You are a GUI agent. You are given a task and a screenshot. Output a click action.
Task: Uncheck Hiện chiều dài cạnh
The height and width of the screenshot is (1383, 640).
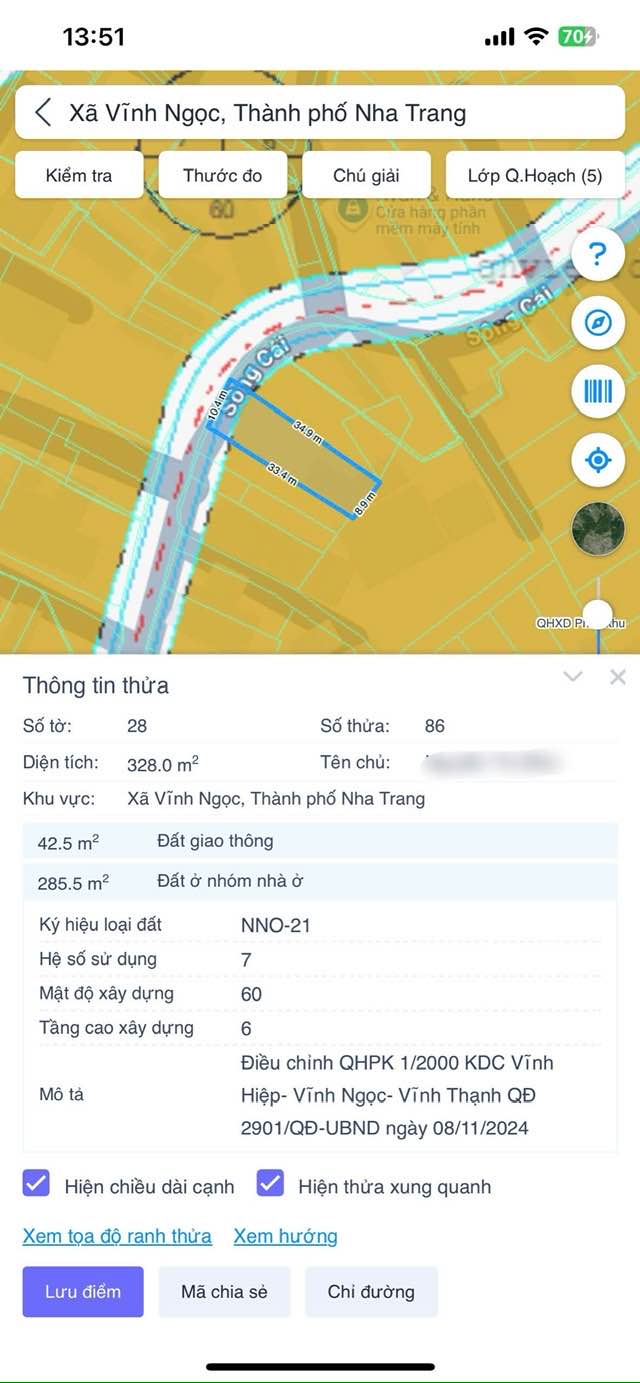[x=36, y=1185]
